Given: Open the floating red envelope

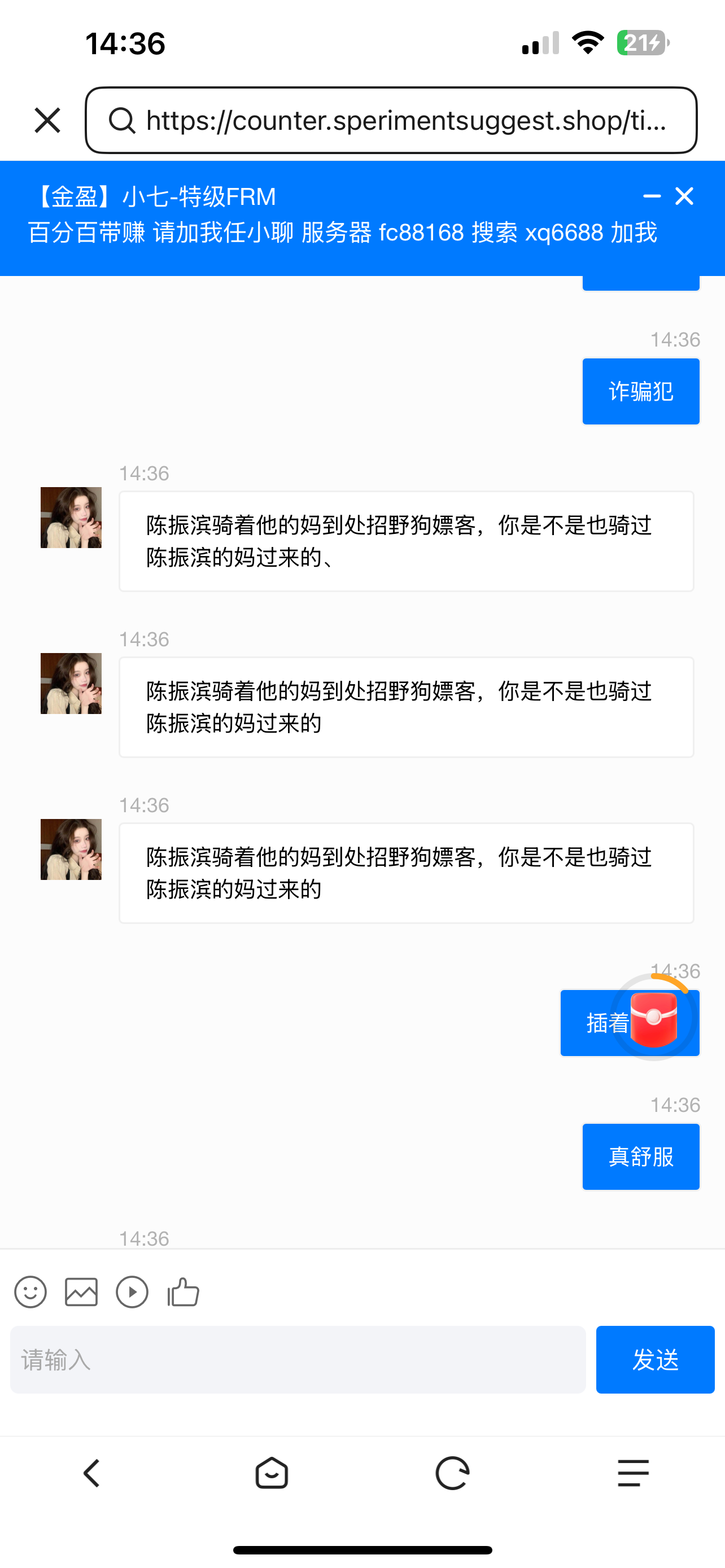Looking at the screenshot, I should 654,1018.
